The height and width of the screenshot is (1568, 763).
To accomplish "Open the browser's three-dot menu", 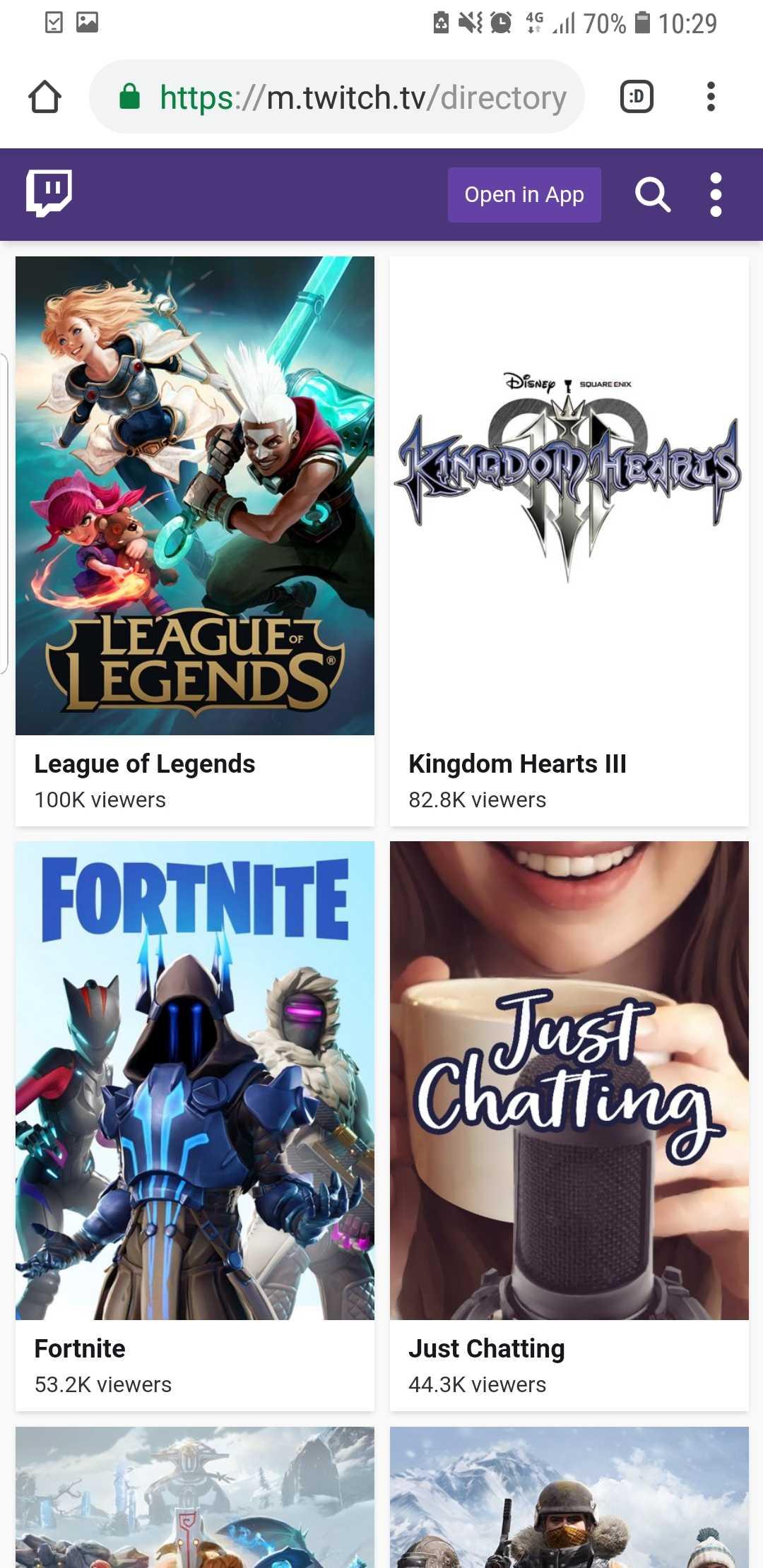I will pos(711,97).
